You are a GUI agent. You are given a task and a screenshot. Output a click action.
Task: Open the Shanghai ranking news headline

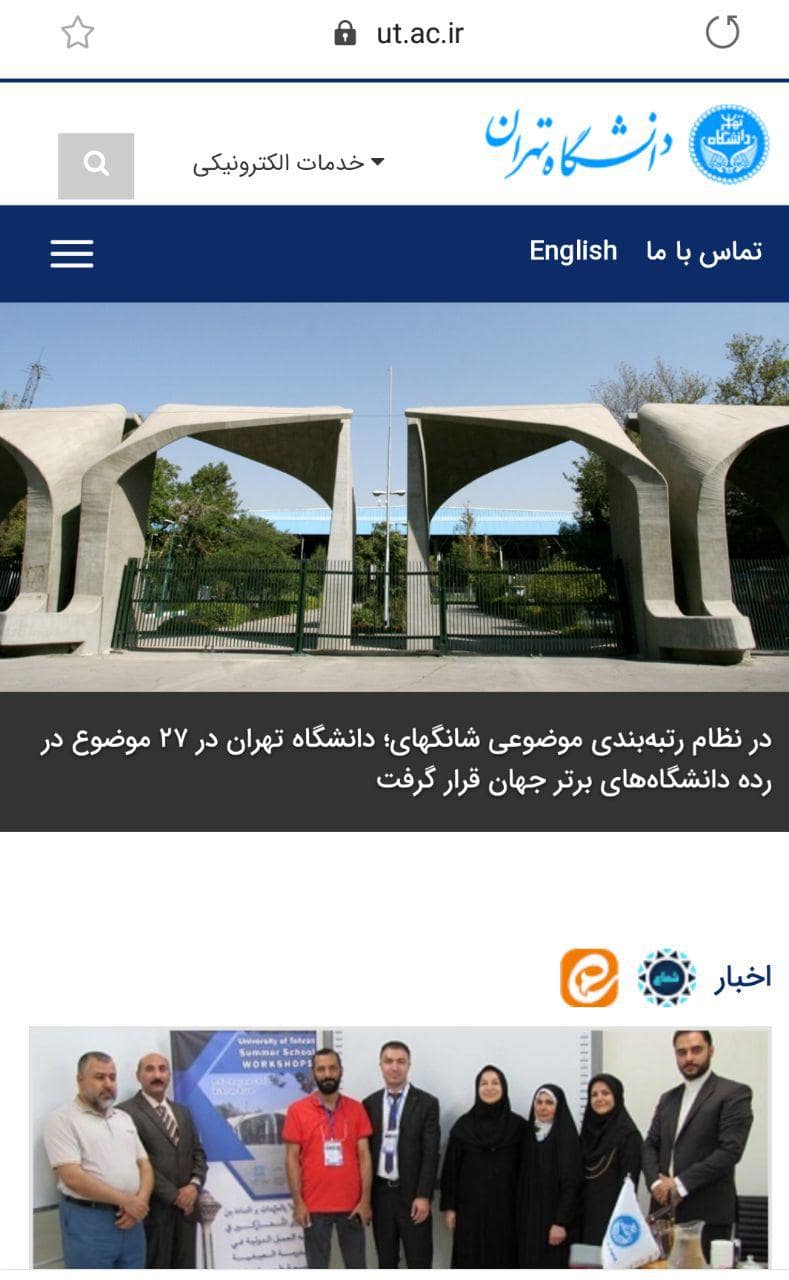tap(405, 760)
